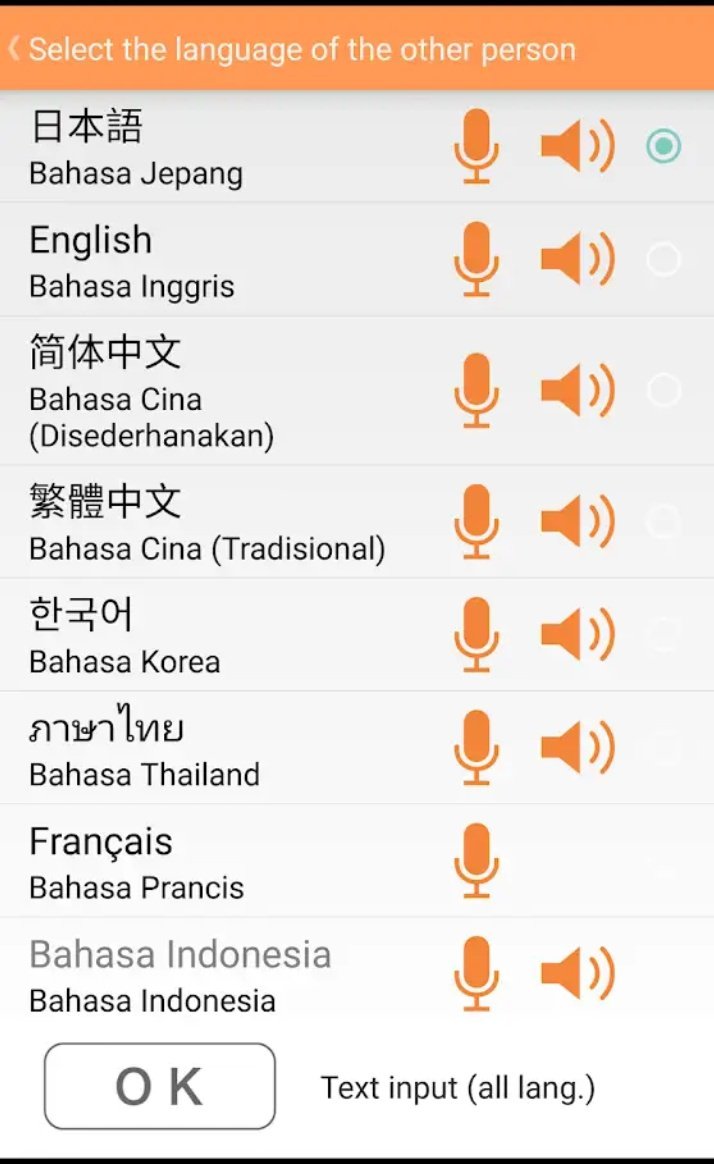Viewport: 714px width, 1164px height.
Task: Tap microphone icon for Bahasa Cina (Tradisional)
Action: point(476,522)
